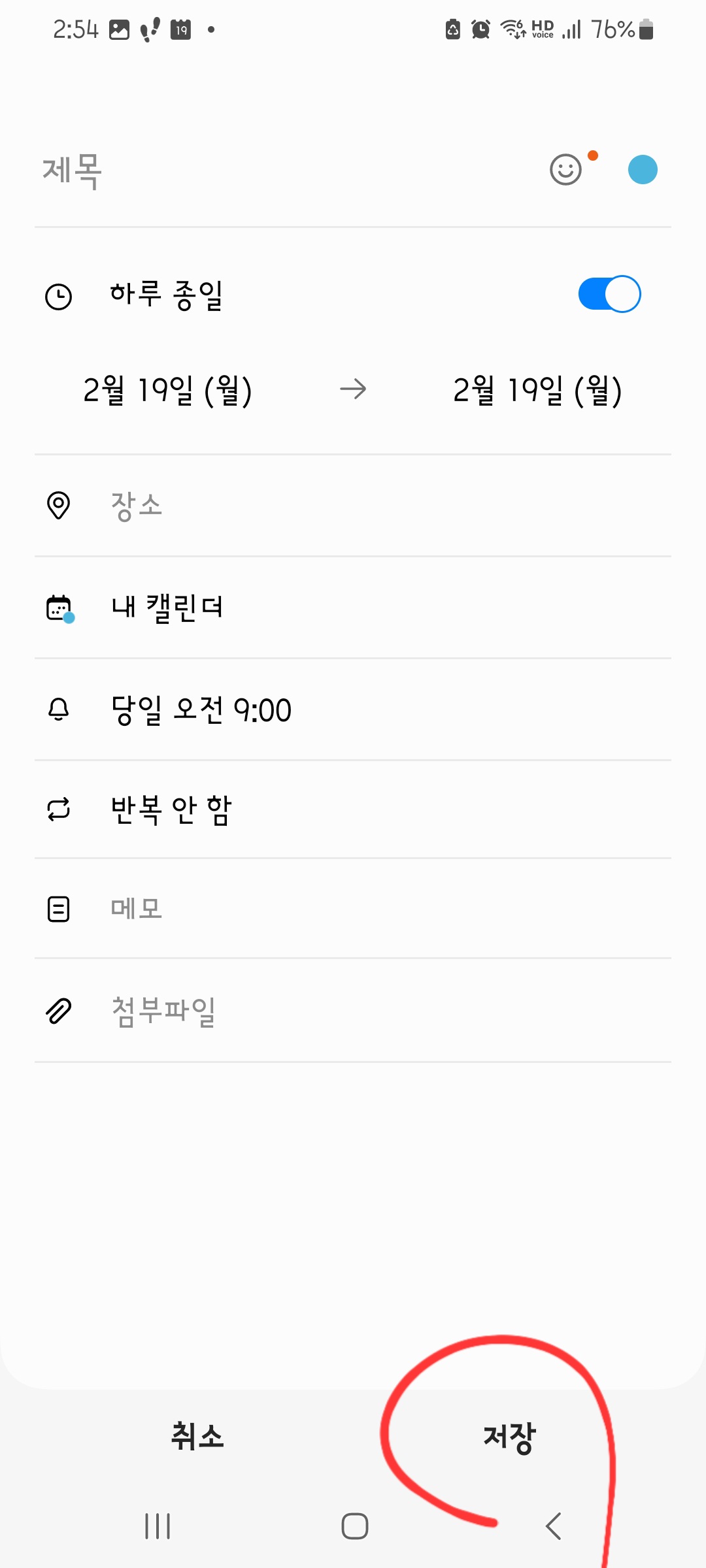Open the 반복 안 함 repeat options
This screenshot has height=1568, width=706.
pos(353,810)
